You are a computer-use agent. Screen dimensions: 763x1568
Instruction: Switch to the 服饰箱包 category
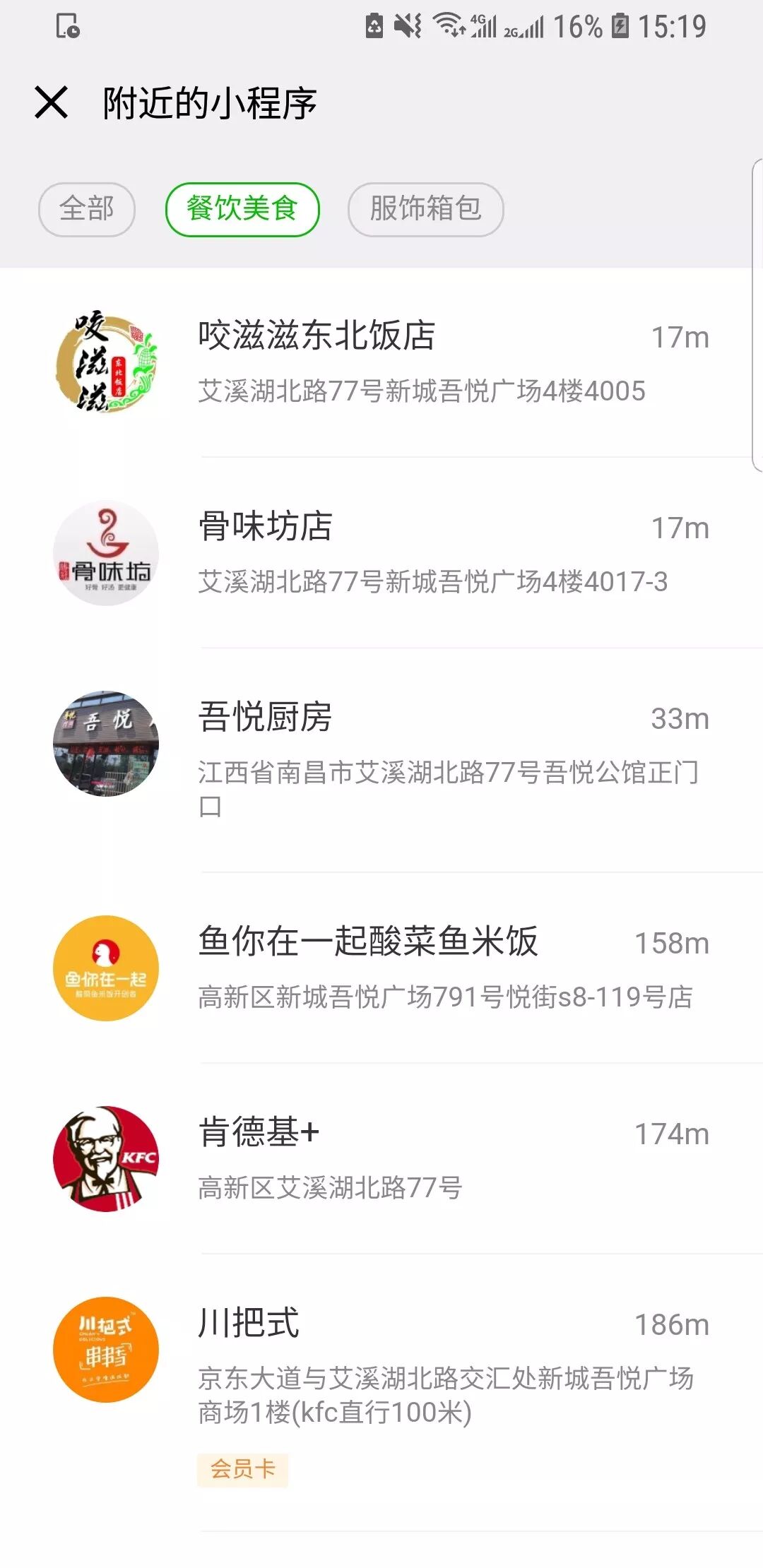[x=425, y=209]
